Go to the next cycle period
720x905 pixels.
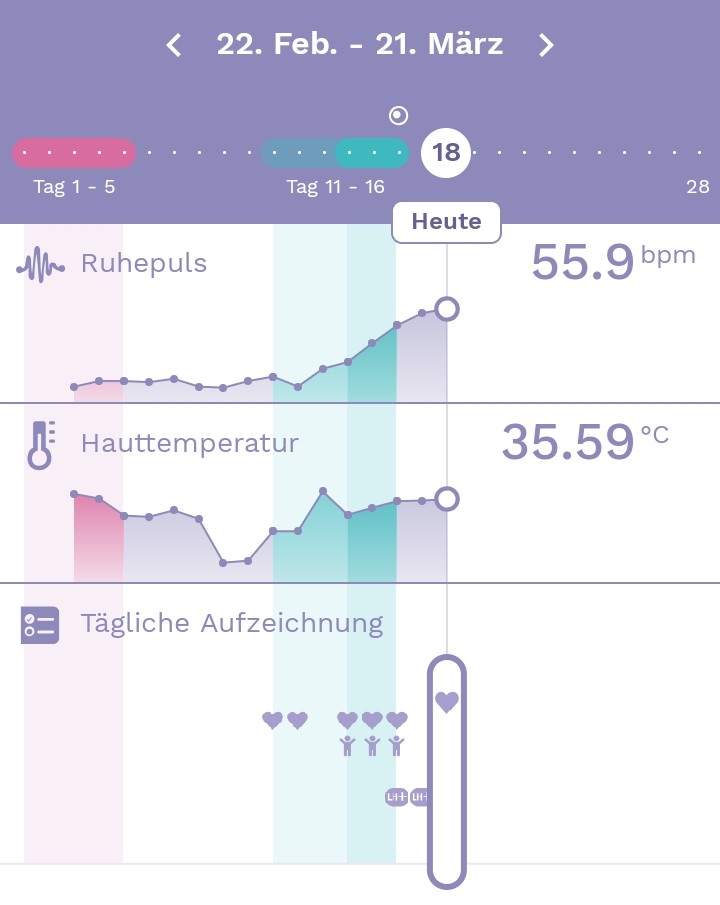point(545,45)
